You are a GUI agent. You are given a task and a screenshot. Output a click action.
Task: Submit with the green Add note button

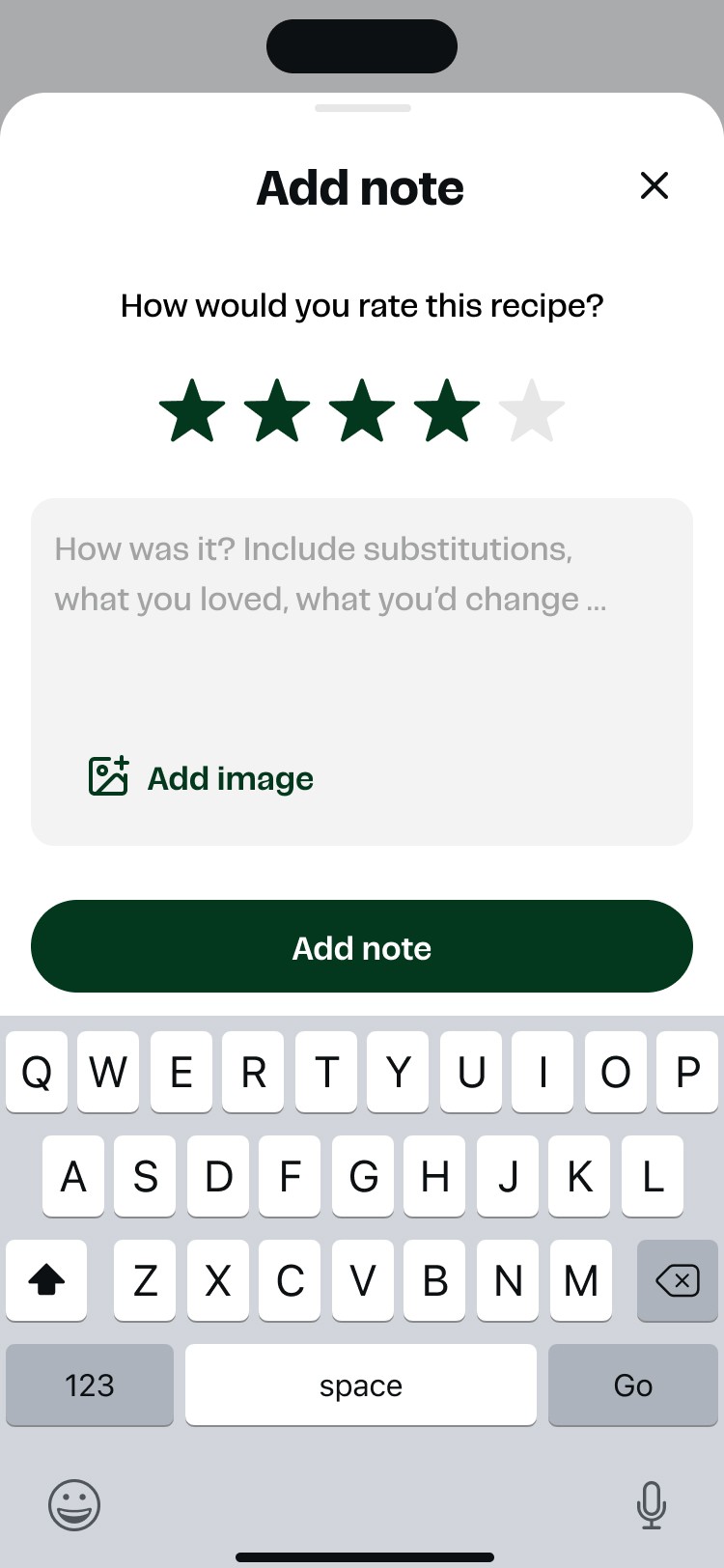coord(362,946)
